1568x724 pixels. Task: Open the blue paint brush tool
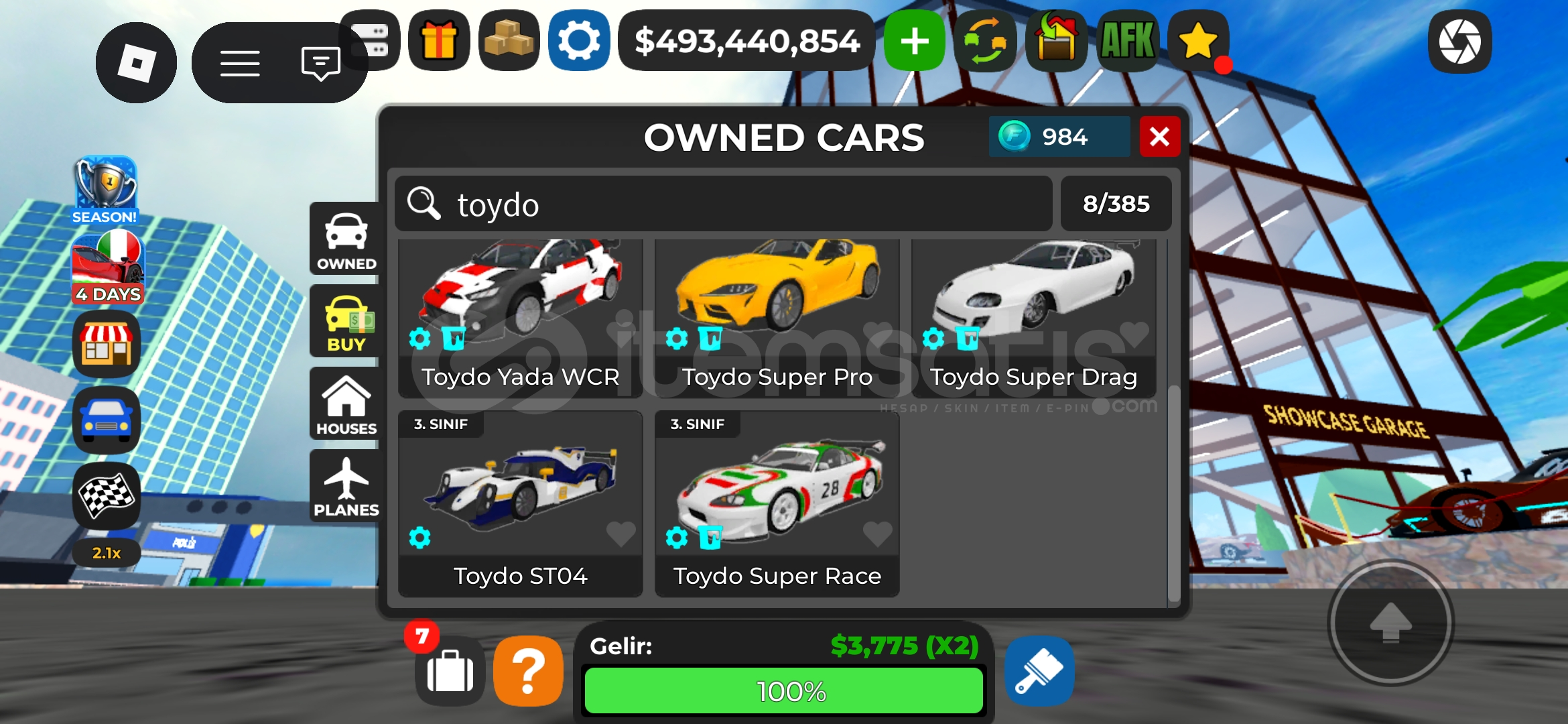click(1039, 671)
